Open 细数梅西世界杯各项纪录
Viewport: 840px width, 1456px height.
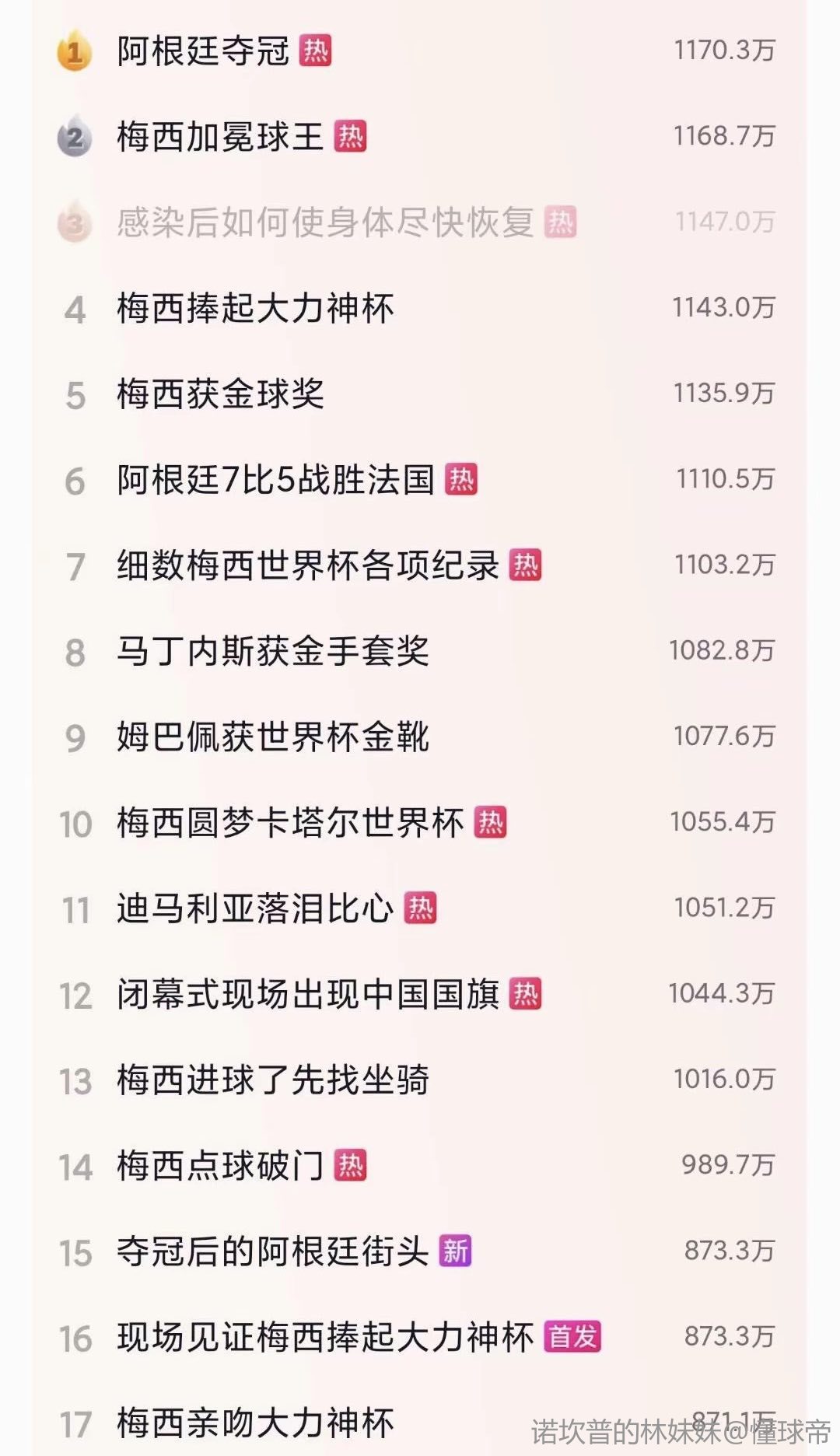308,565
